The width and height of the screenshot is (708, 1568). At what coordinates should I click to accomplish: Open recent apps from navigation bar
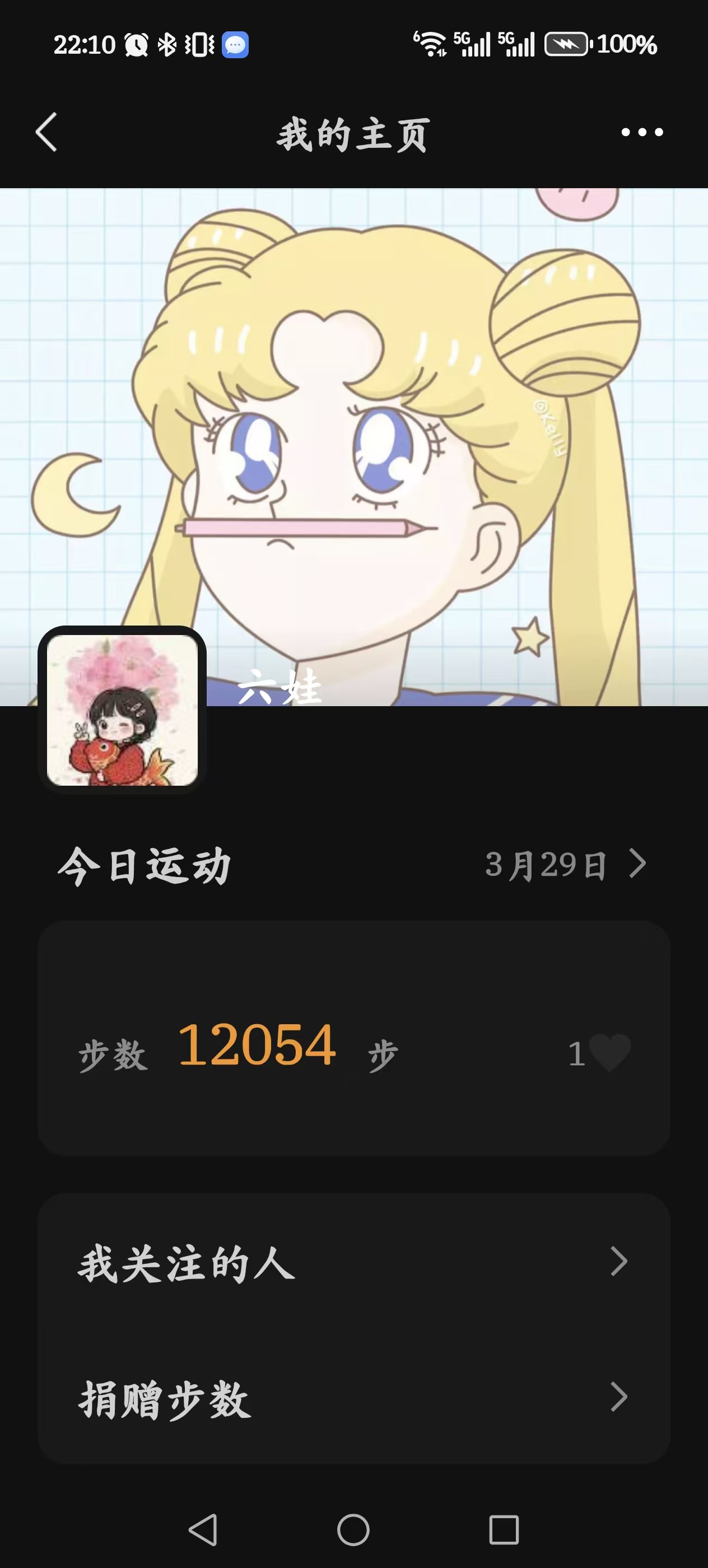(x=504, y=1530)
